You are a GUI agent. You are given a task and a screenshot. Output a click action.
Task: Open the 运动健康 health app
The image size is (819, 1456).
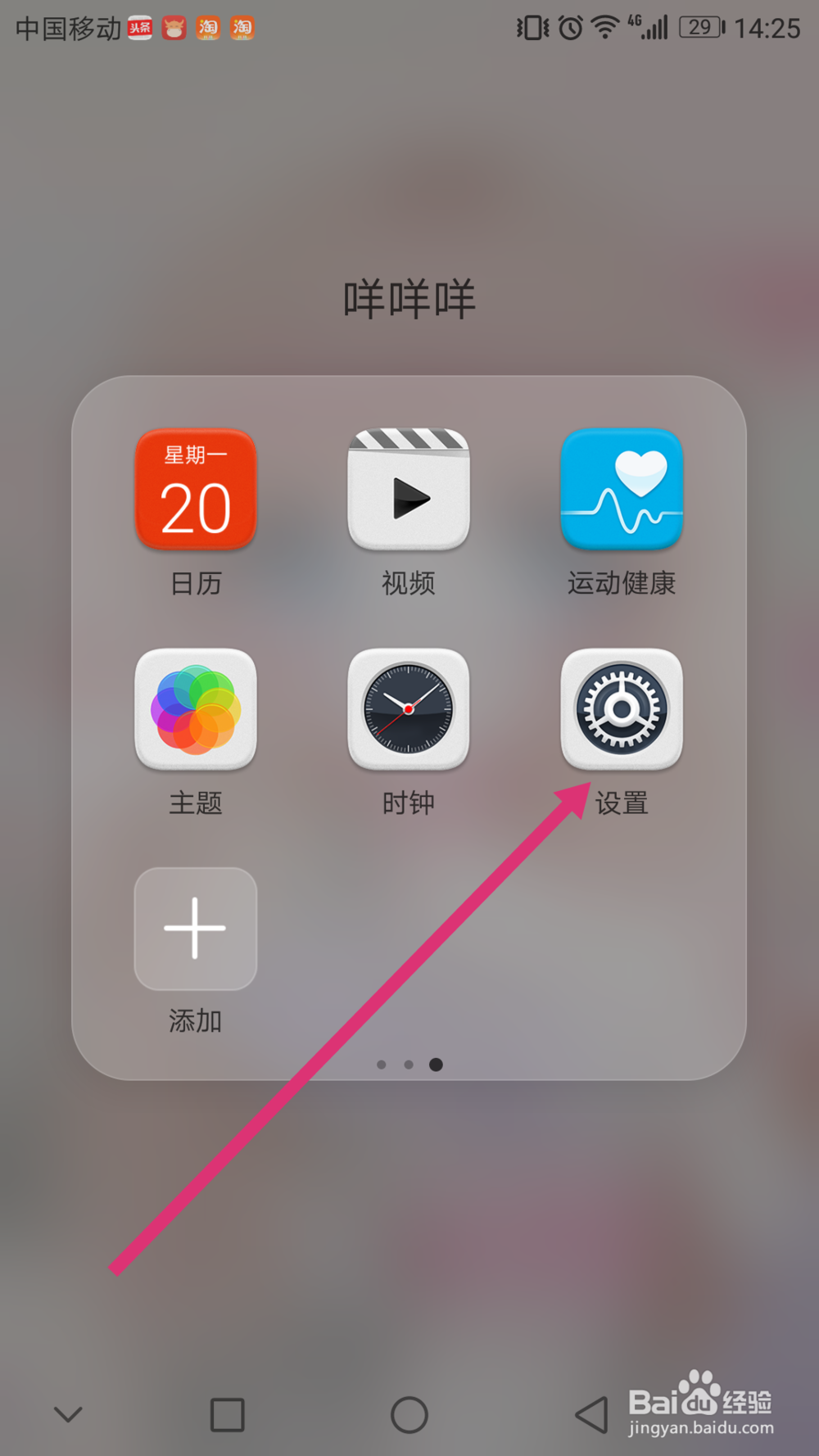(622, 489)
